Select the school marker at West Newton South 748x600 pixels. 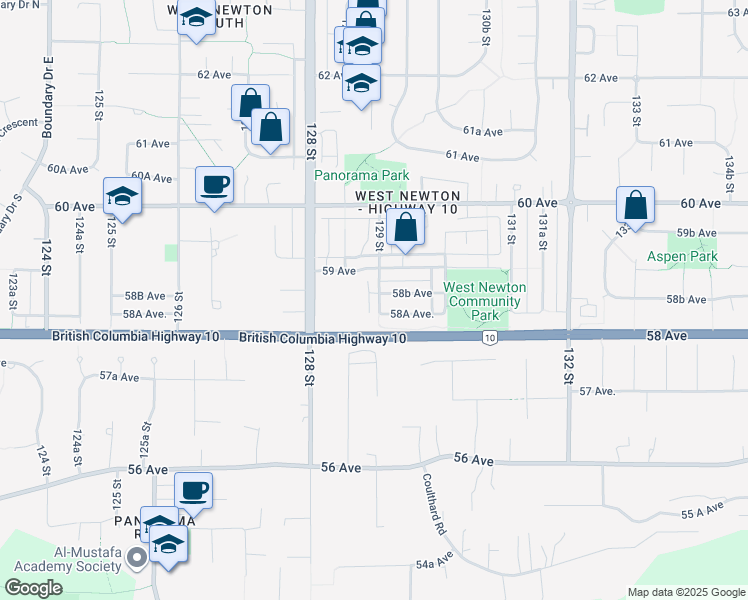196,19
